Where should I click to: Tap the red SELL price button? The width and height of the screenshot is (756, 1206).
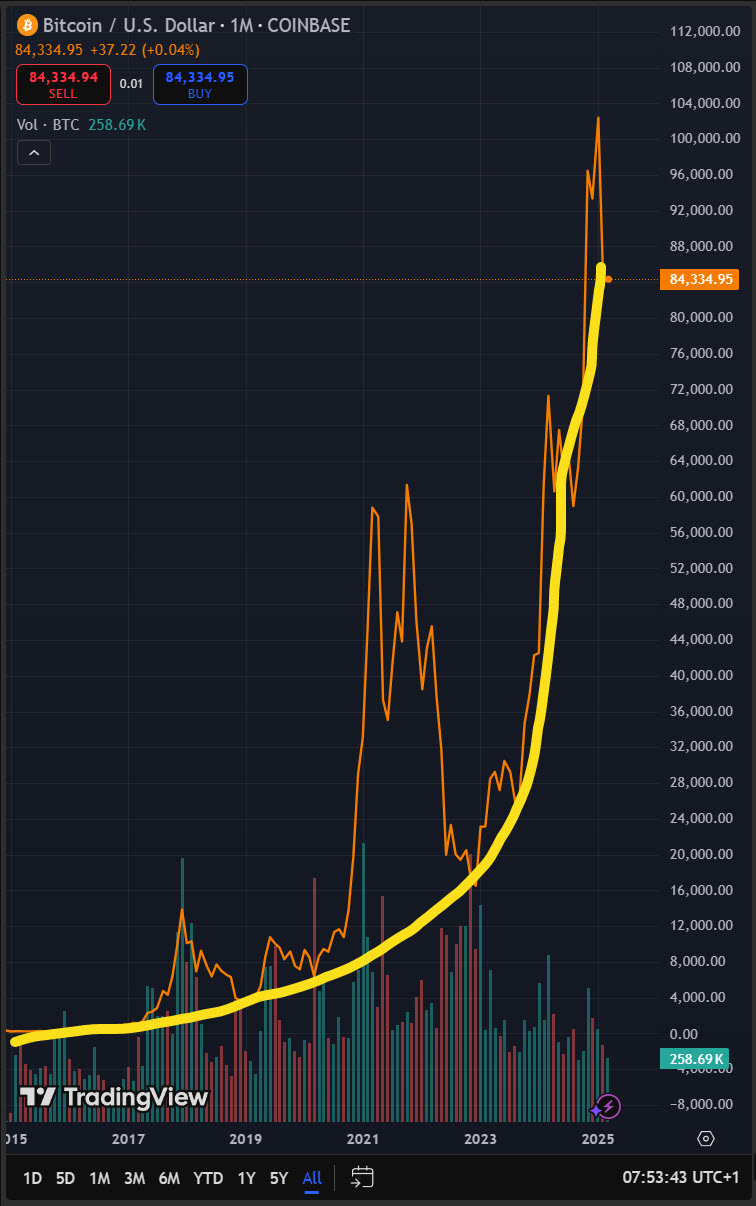tap(62, 84)
